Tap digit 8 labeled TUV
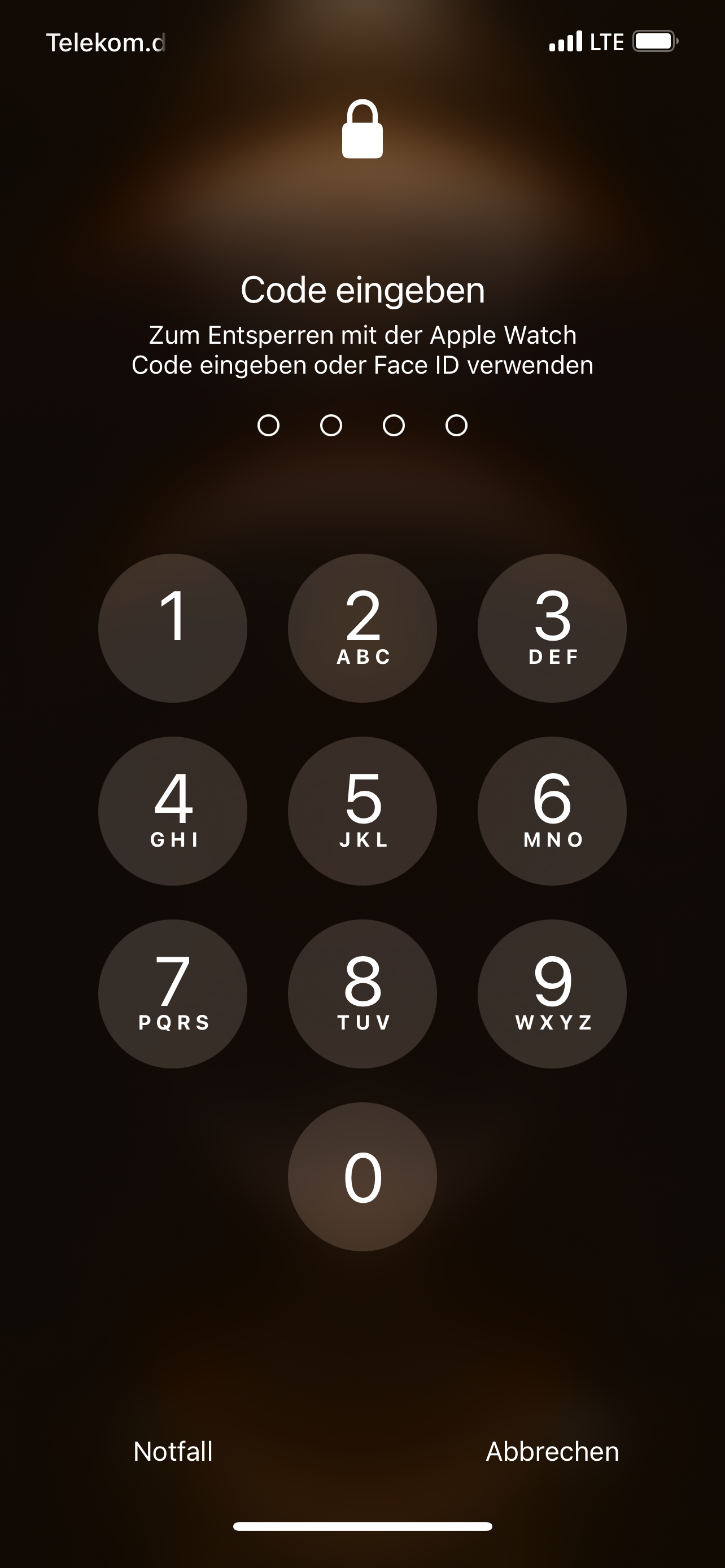Screen dimensions: 725x1568 (362, 993)
